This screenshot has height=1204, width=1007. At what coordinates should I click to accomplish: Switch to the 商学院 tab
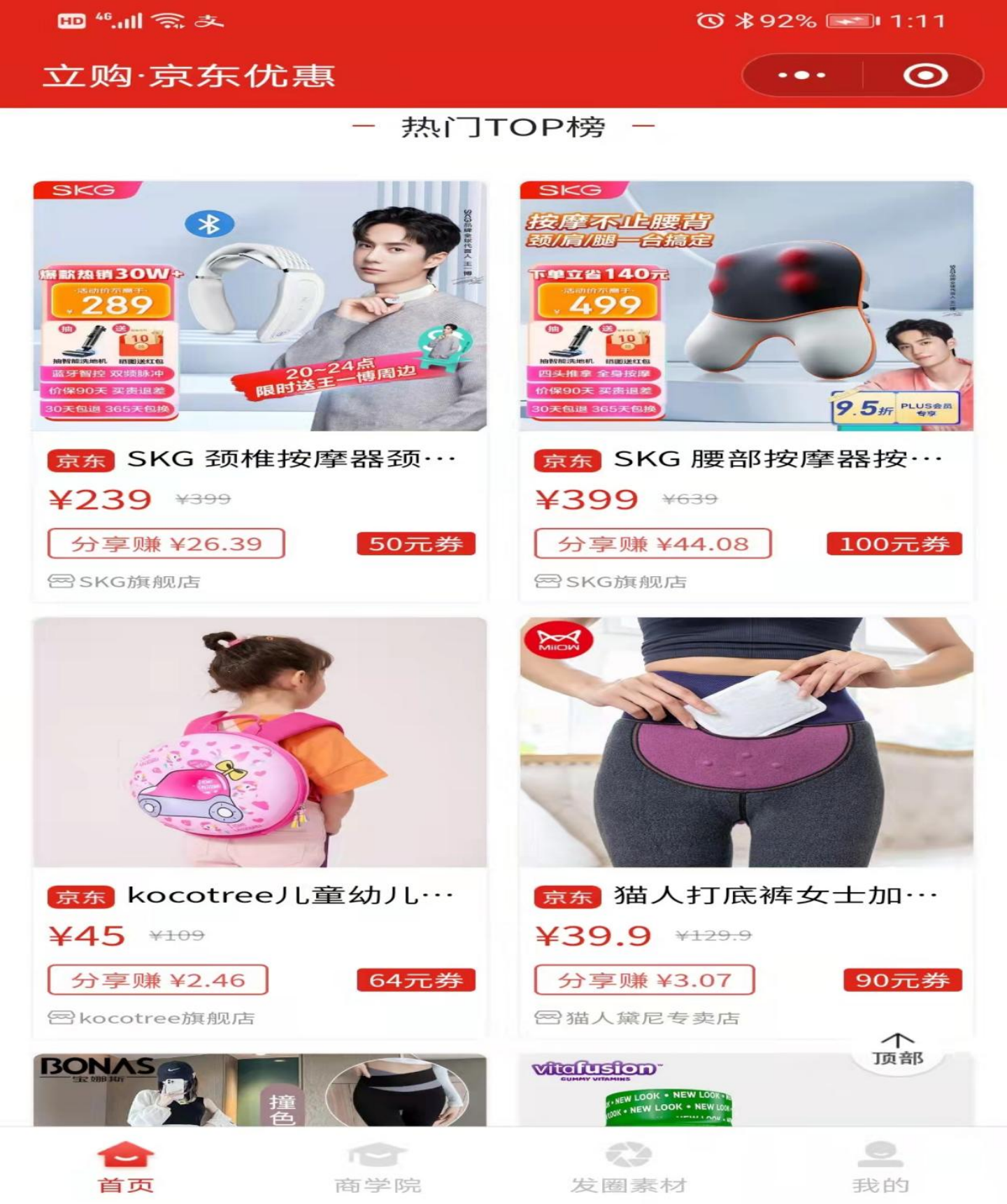pos(378,1168)
